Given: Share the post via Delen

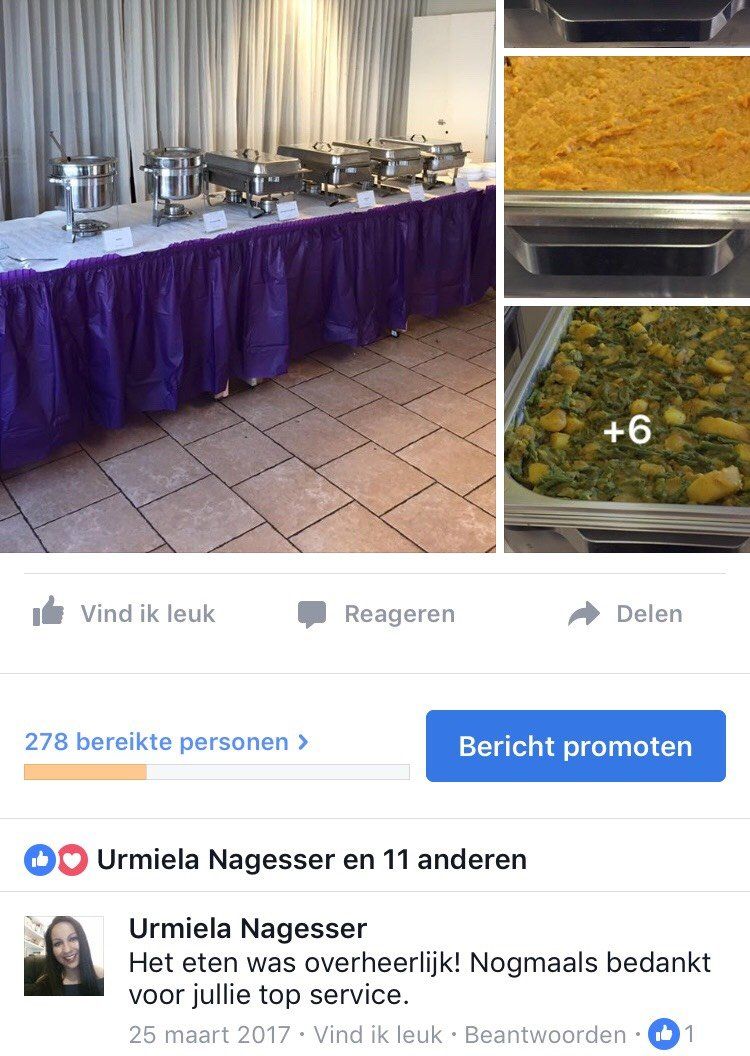Looking at the screenshot, I should (x=625, y=613).
